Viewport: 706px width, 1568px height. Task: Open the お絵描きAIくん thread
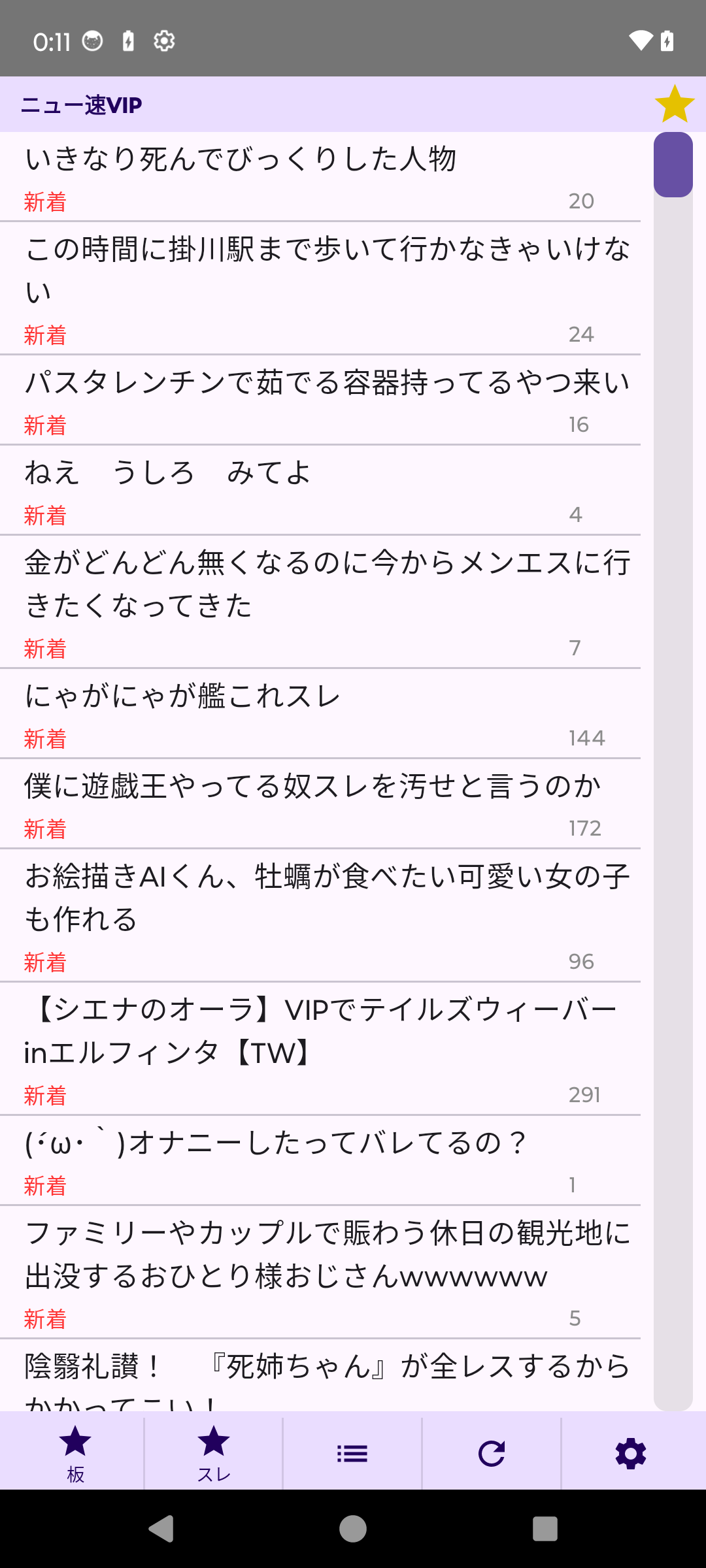pyautogui.click(x=320, y=915)
